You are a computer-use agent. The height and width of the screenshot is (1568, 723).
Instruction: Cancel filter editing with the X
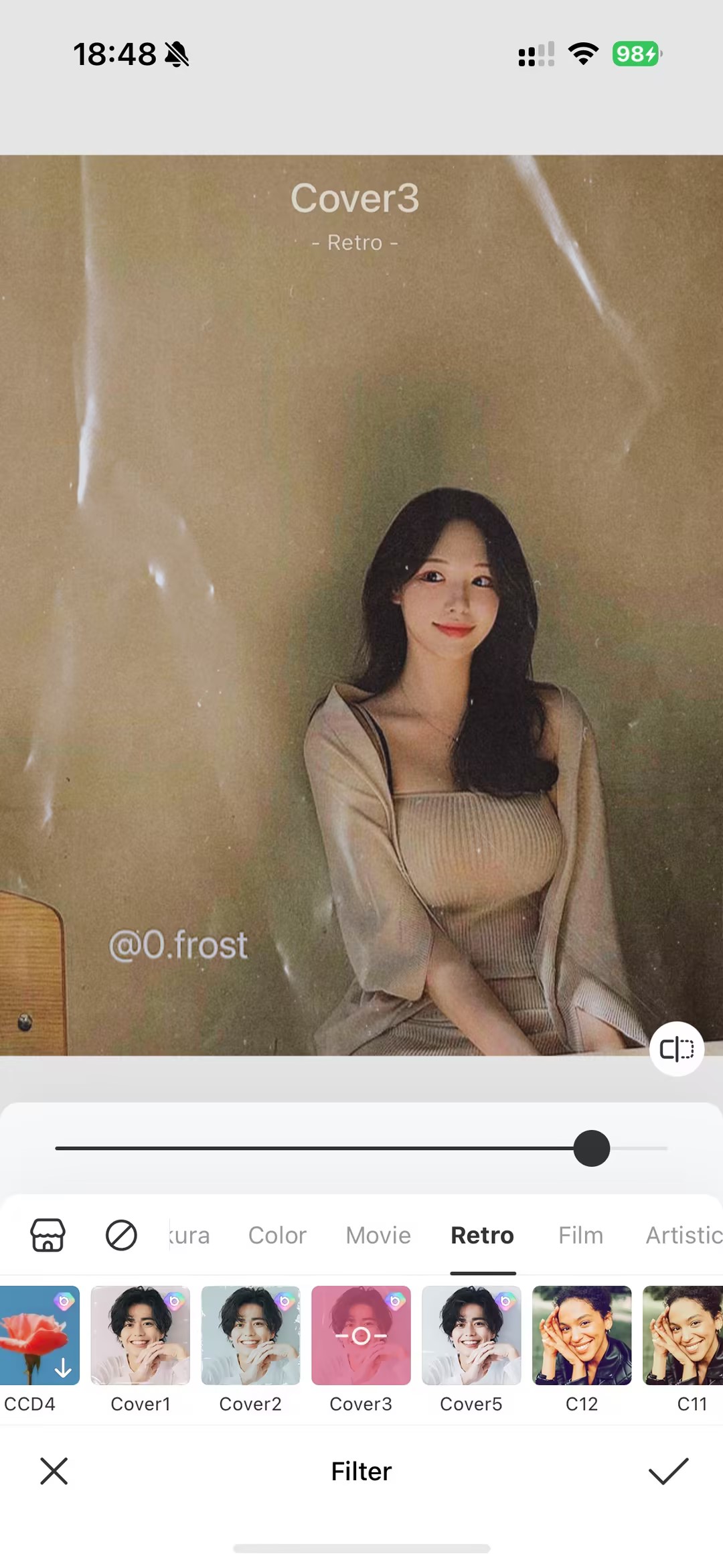[54, 1471]
